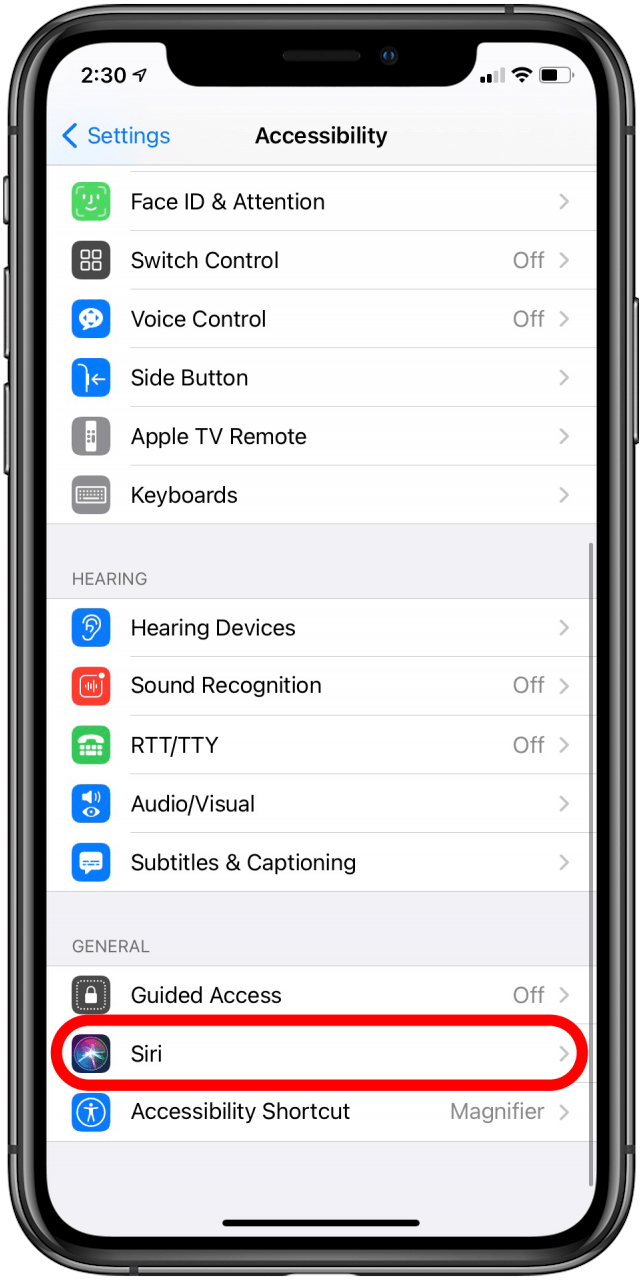Open Face ID & Attention settings

click(320, 202)
